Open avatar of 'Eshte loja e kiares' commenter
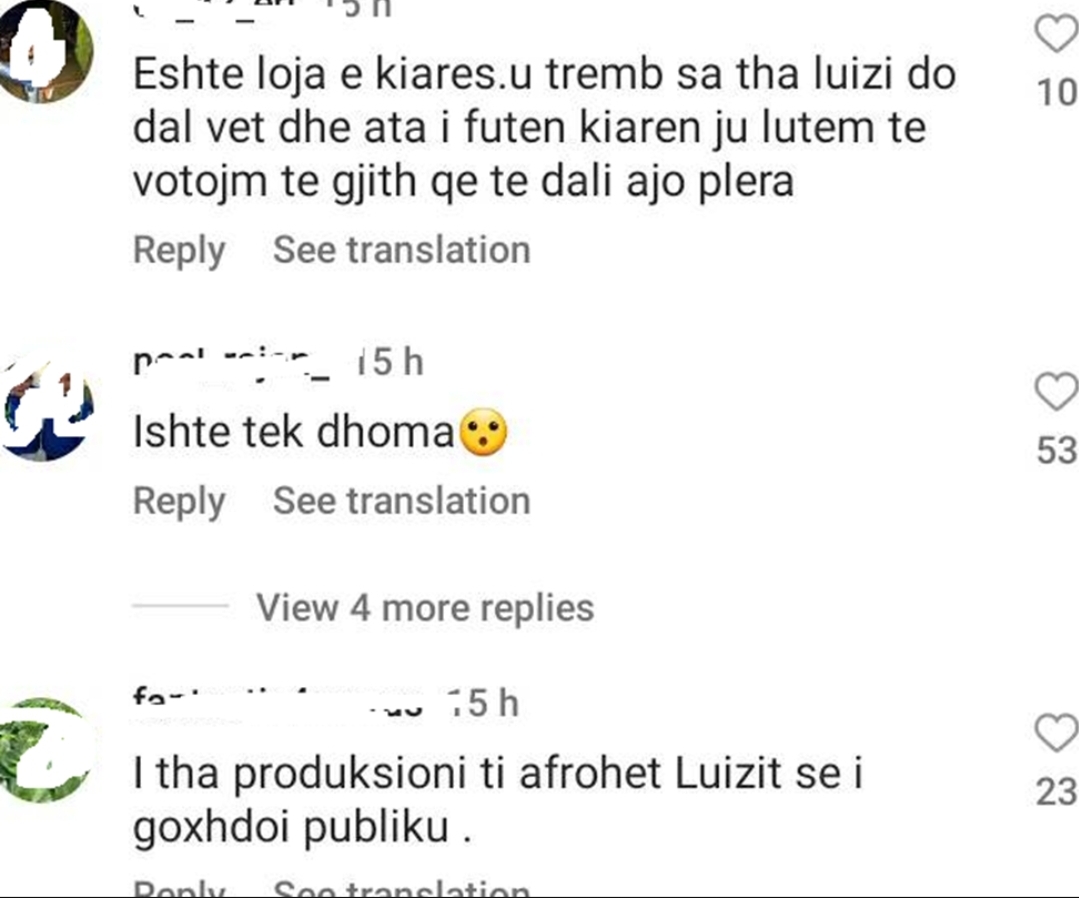Screen dimensions: 1079x898 tap(47, 50)
